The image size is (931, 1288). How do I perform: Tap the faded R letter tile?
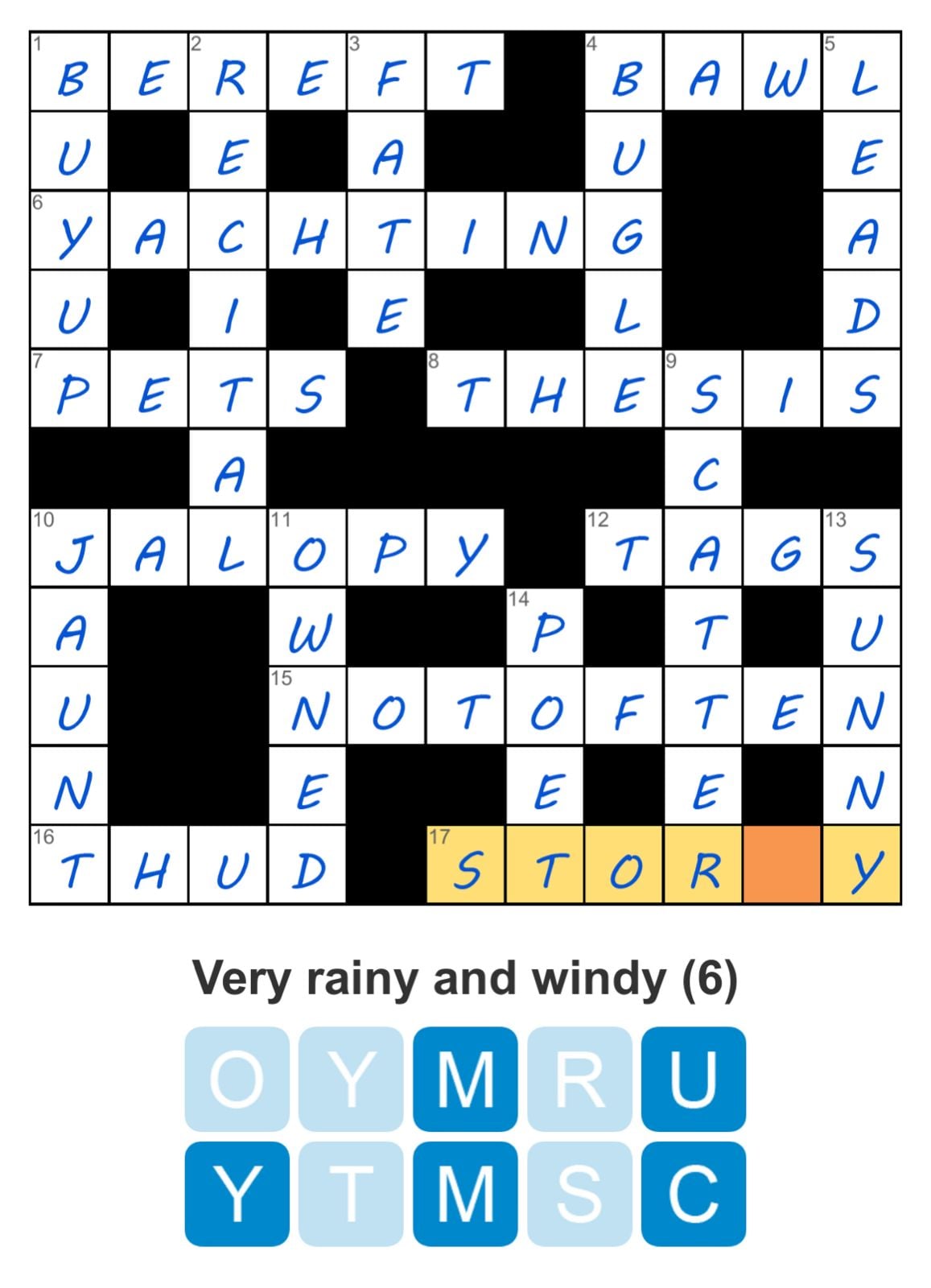coord(579,1079)
